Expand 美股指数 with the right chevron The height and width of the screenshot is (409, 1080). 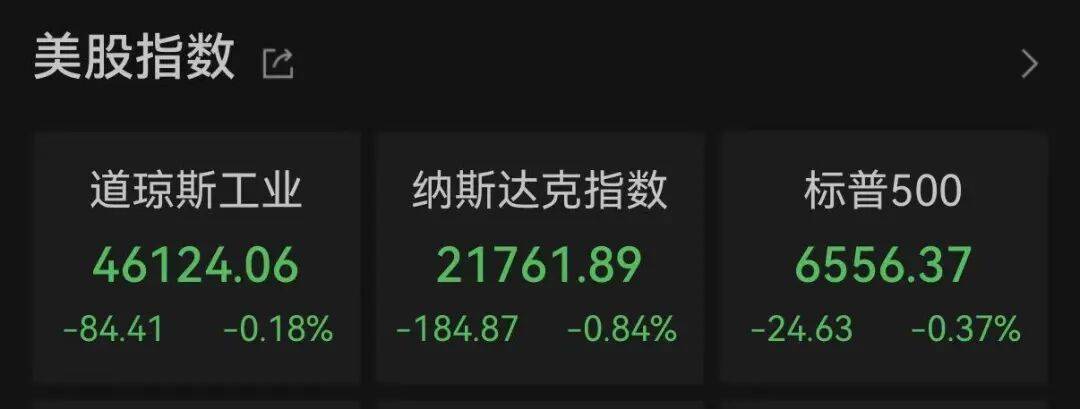1029,65
